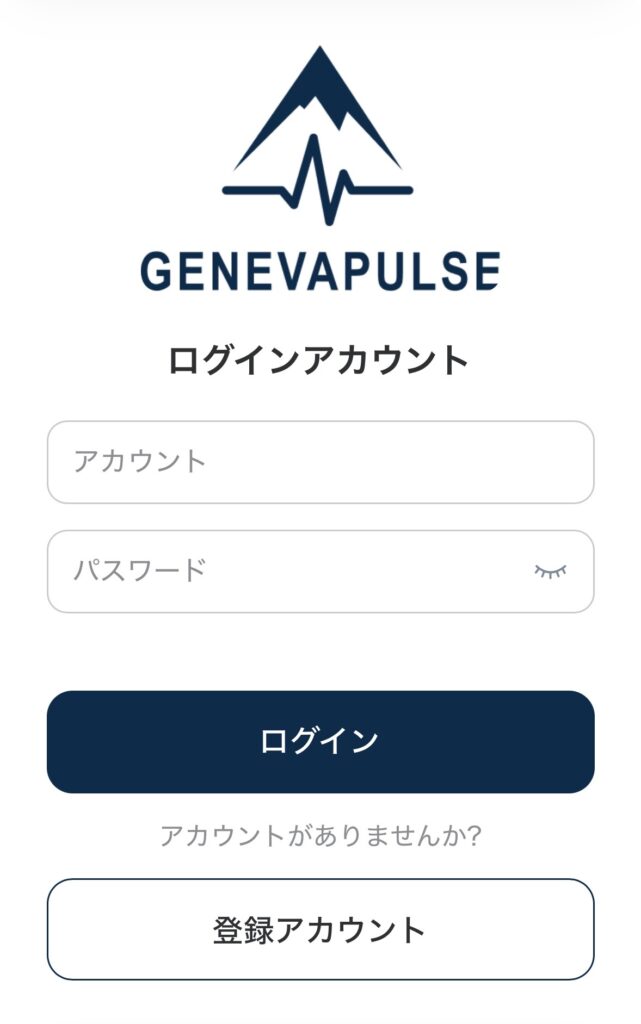Show the password with the eye icon
Viewport: 641px width, 1024px height.
[550, 571]
